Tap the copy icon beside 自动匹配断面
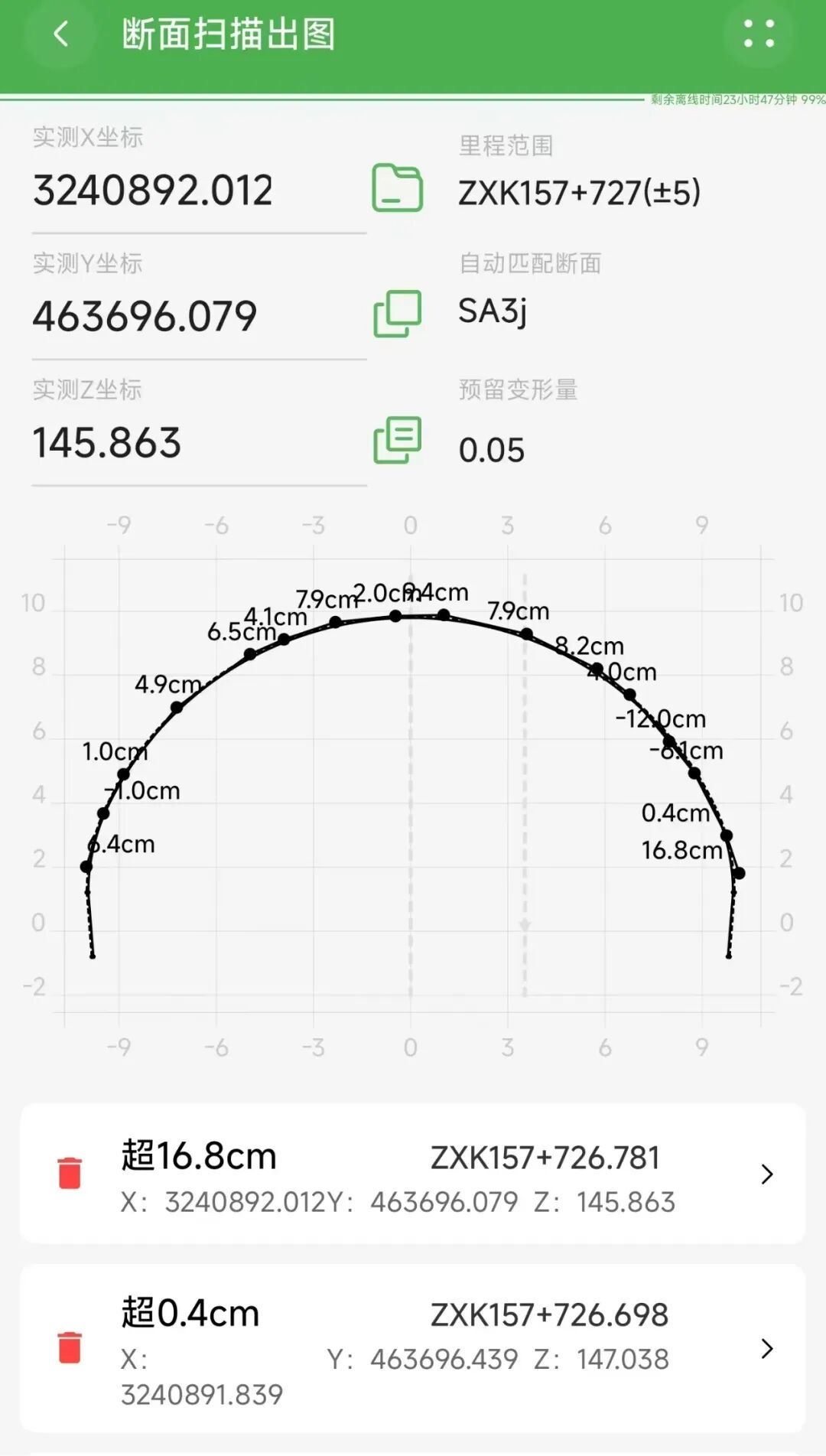 click(397, 314)
